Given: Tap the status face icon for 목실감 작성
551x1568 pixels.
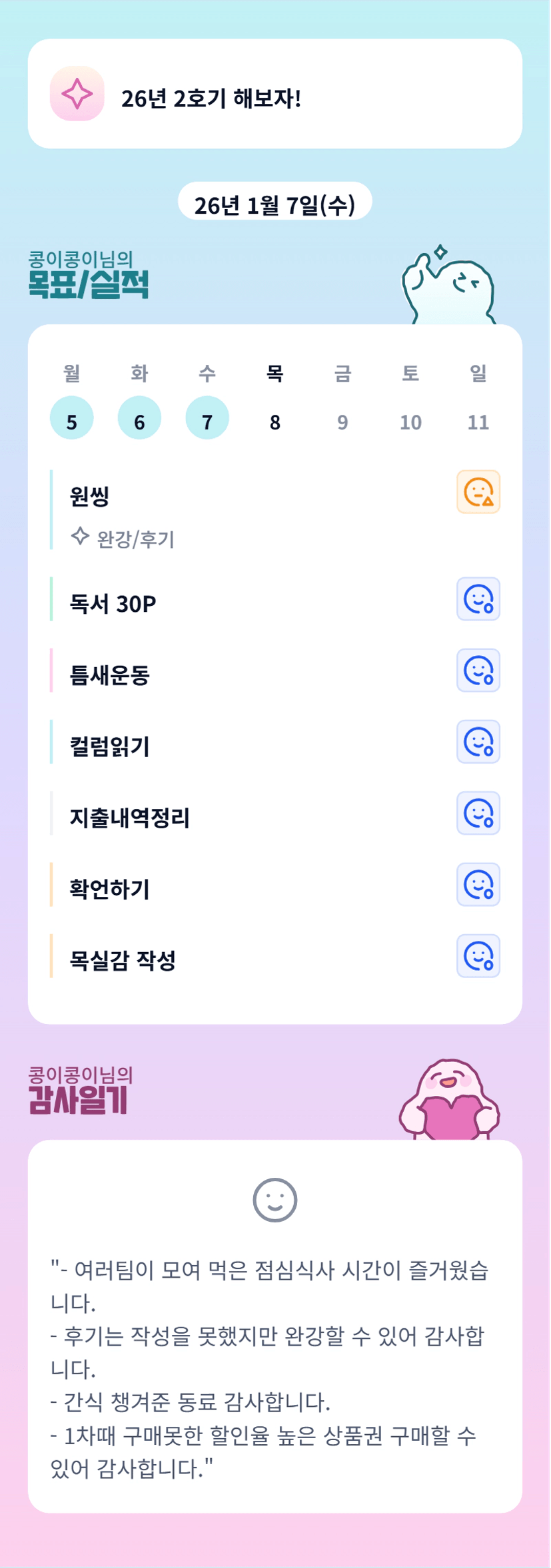Looking at the screenshot, I should click(x=478, y=956).
